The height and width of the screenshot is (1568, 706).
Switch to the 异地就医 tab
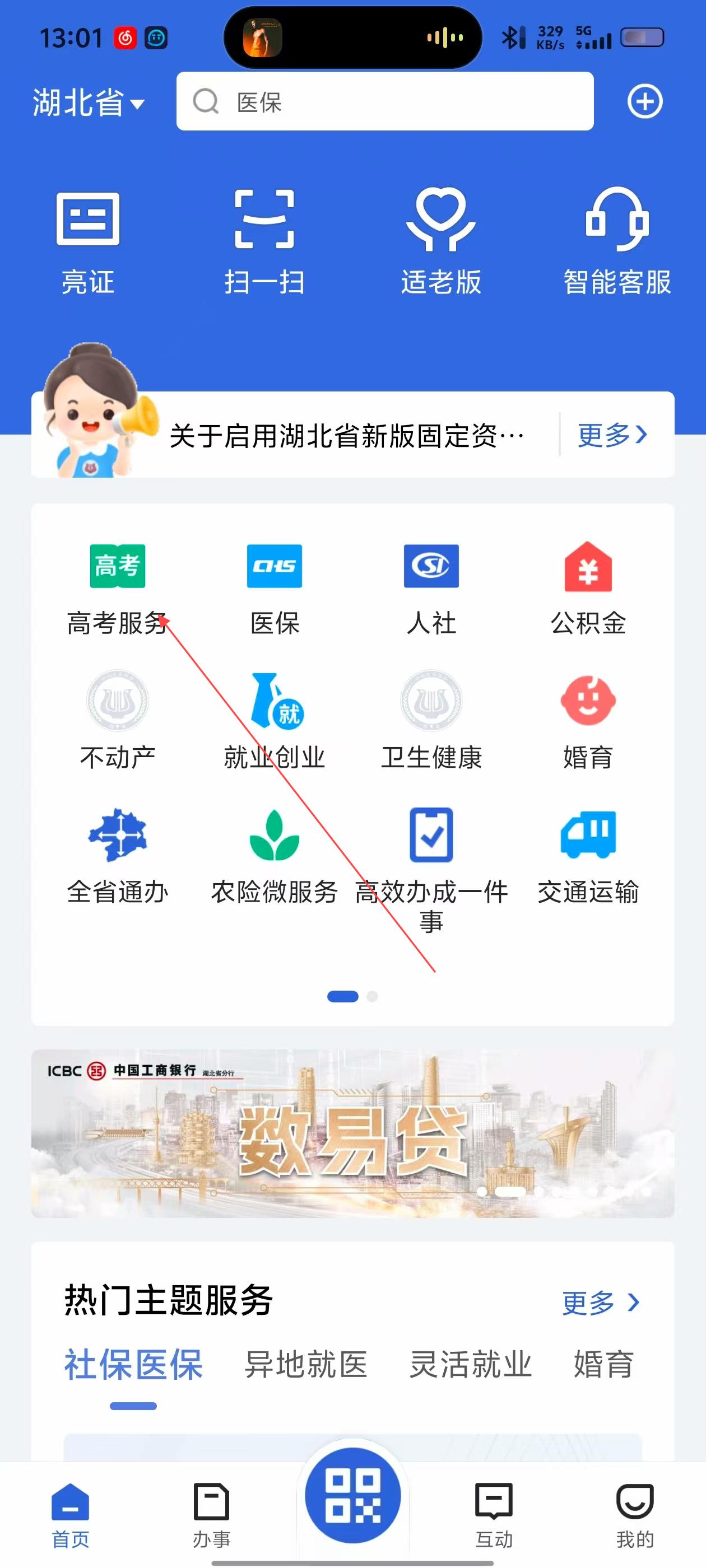click(x=306, y=1364)
